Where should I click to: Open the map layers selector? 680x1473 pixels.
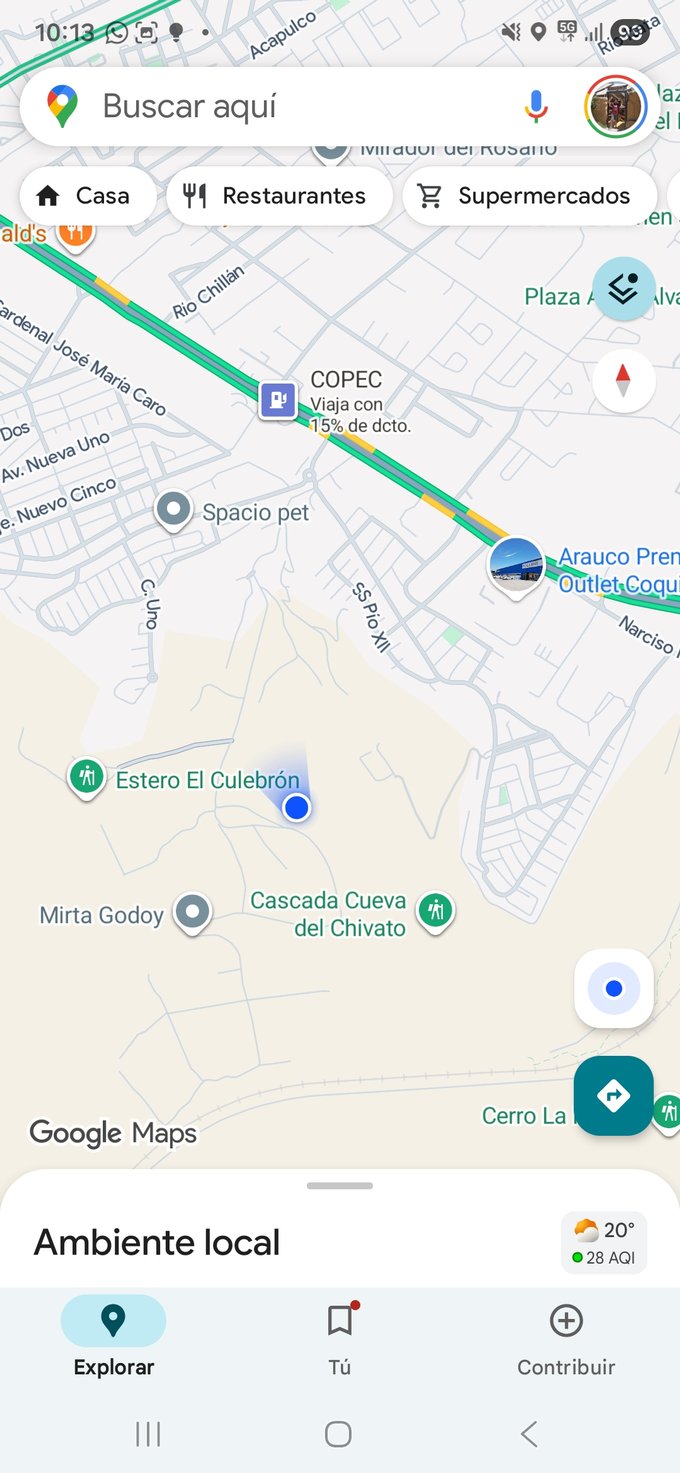[624, 289]
